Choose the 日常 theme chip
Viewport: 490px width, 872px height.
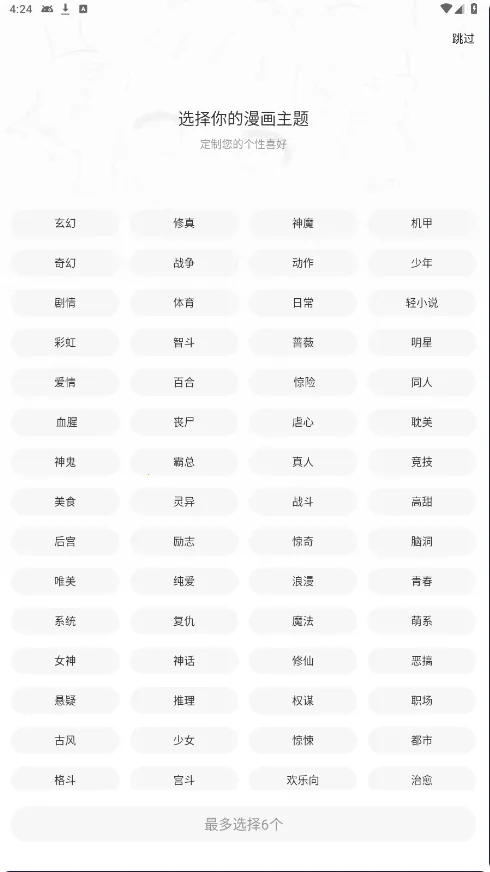[303, 303]
